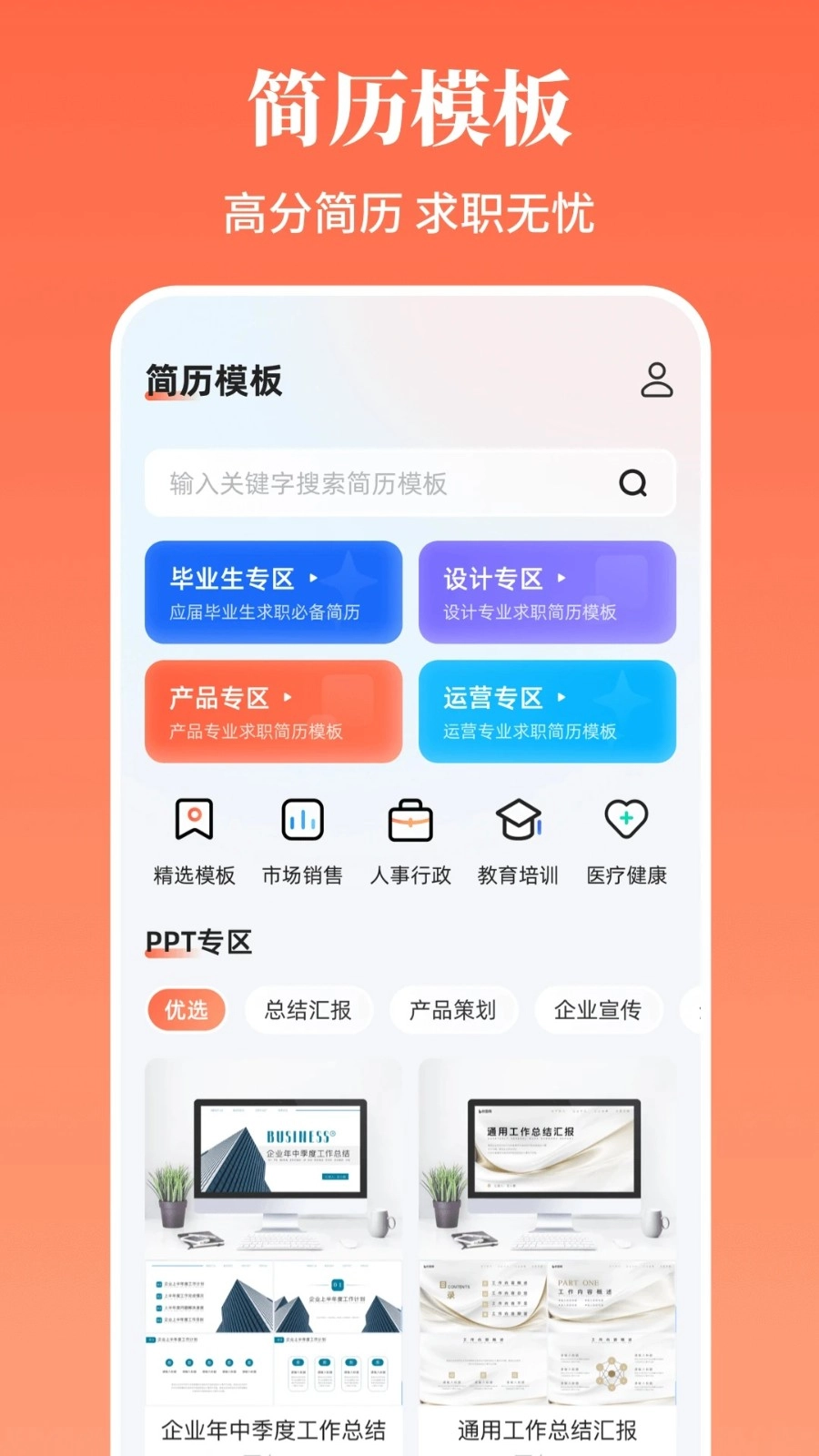This screenshot has width=819, height=1456.
Task: Open the 通用工作总结汇报 template link
Action: [547, 1429]
